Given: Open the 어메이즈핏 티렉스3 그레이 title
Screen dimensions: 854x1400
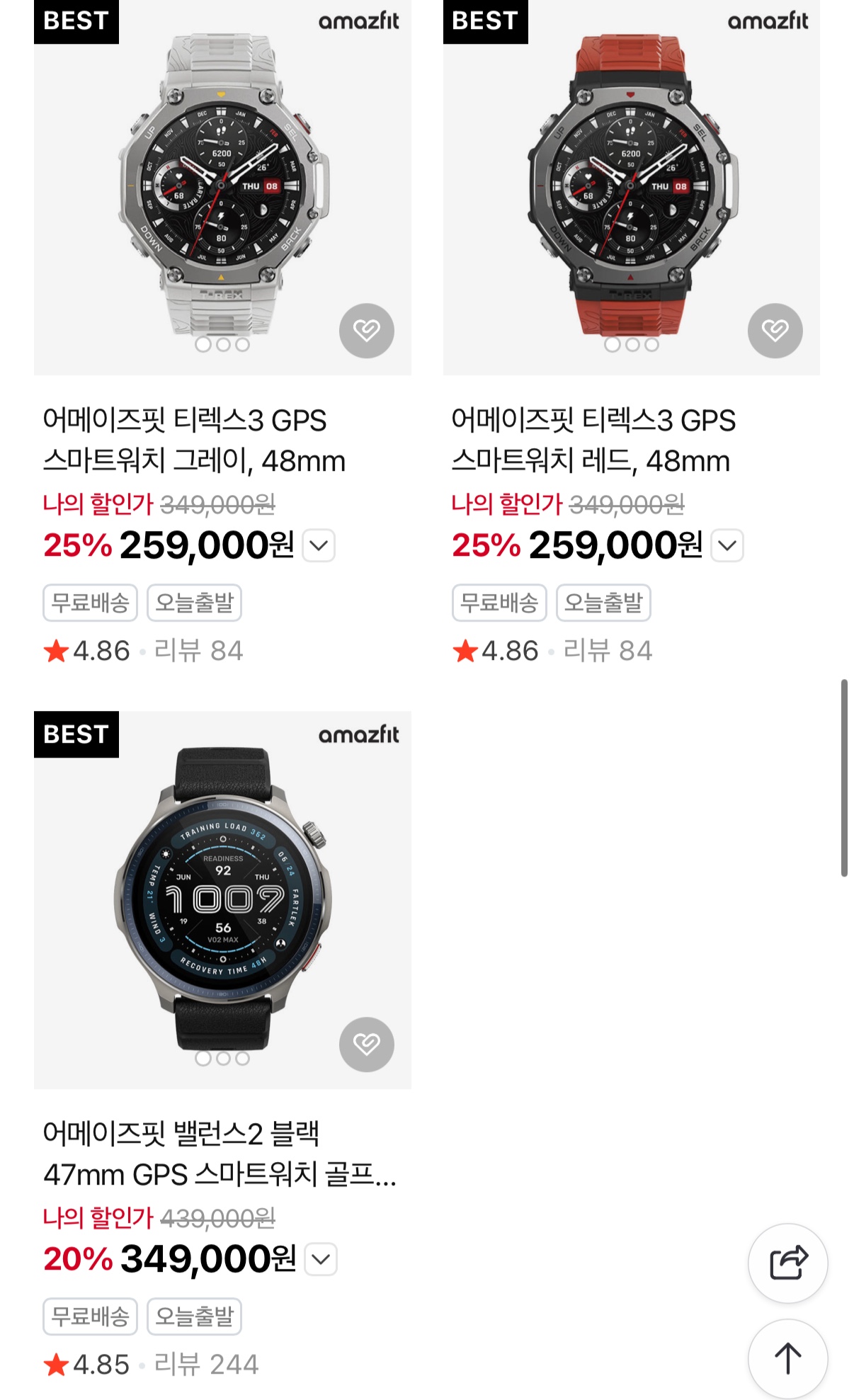Looking at the screenshot, I should coord(194,440).
